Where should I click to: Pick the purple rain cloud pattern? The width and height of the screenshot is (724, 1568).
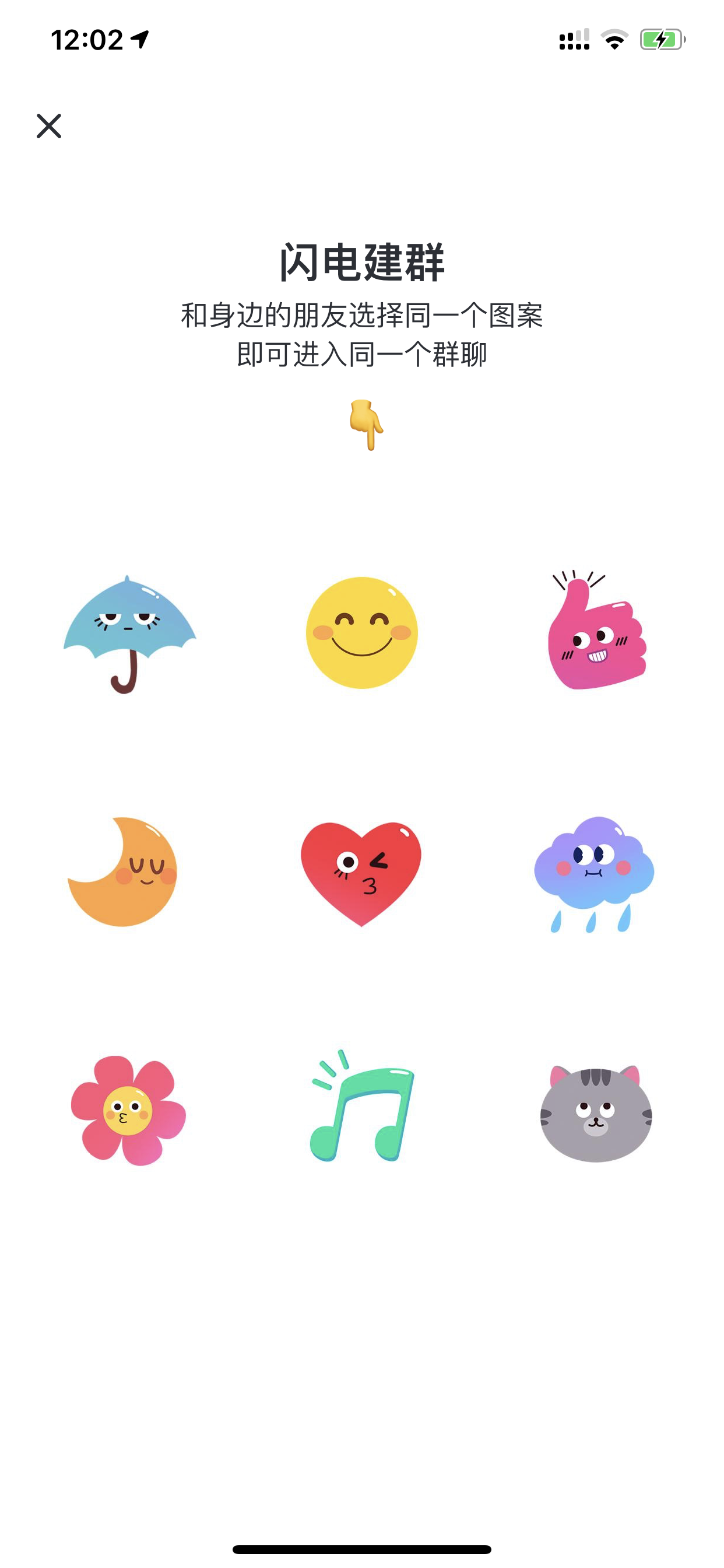point(595,874)
